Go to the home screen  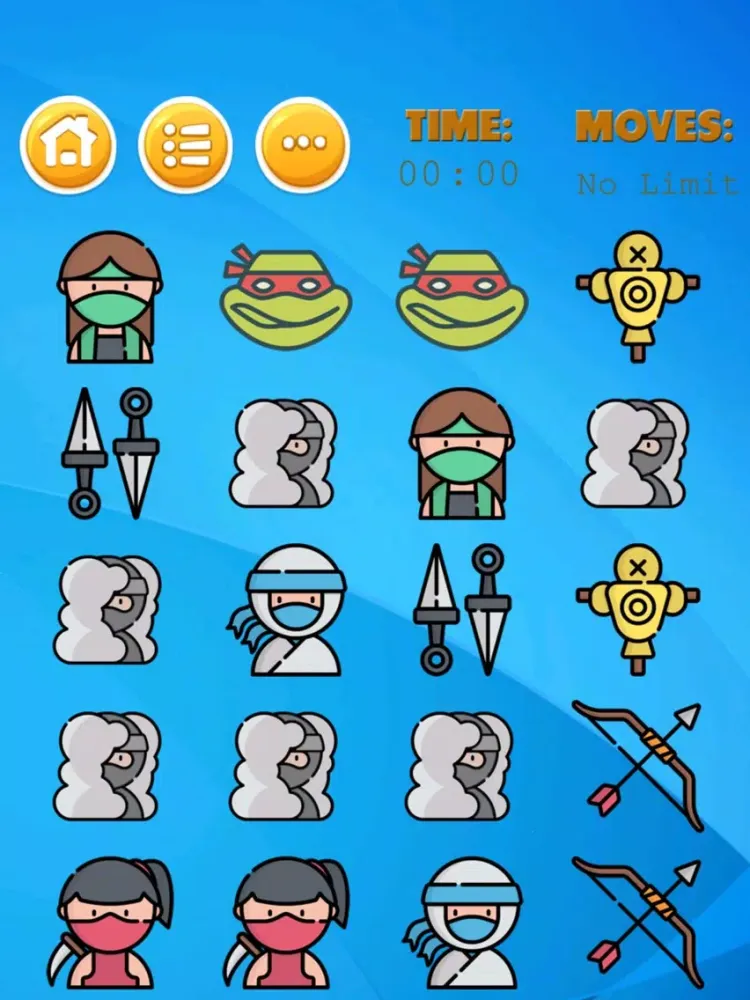click(x=68, y=146)
